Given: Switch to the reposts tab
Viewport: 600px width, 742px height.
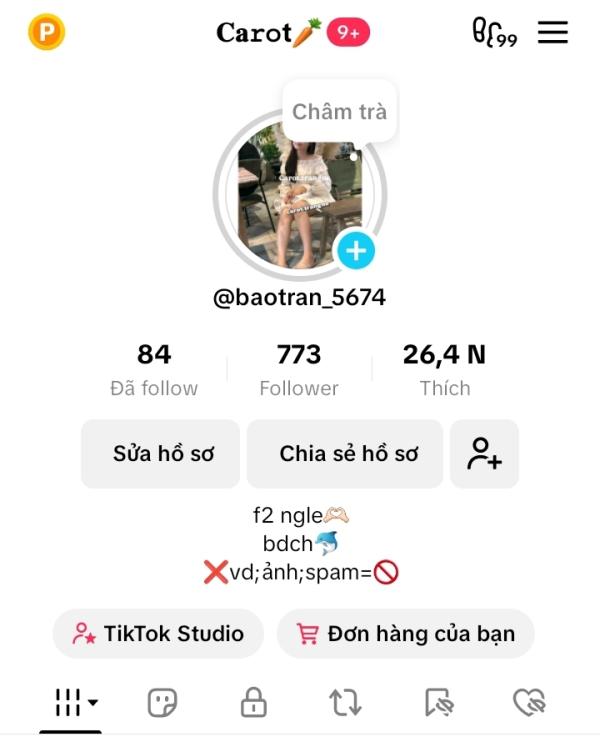Looking at the screenshot, I should [x=345, y=703].
